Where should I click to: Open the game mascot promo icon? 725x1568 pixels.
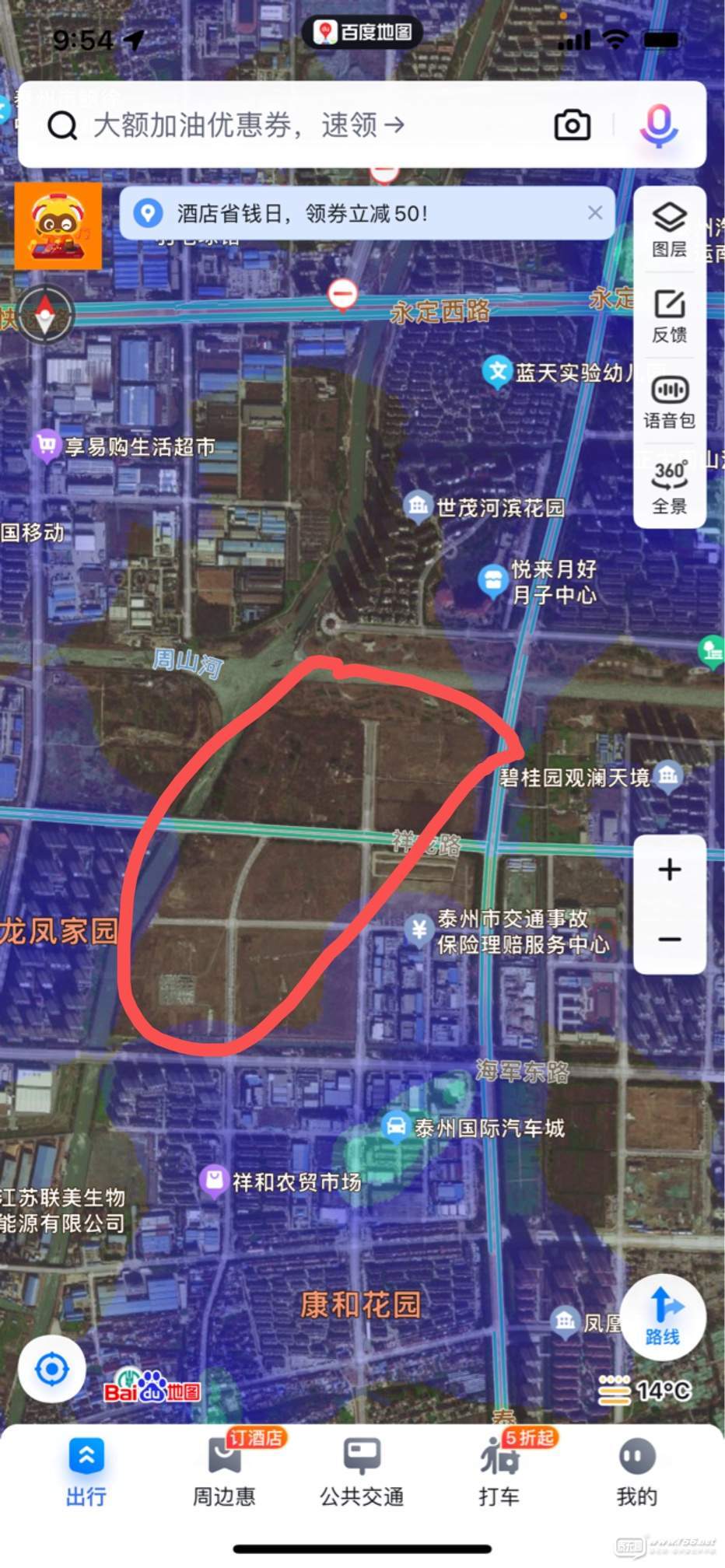click(58, 226)
